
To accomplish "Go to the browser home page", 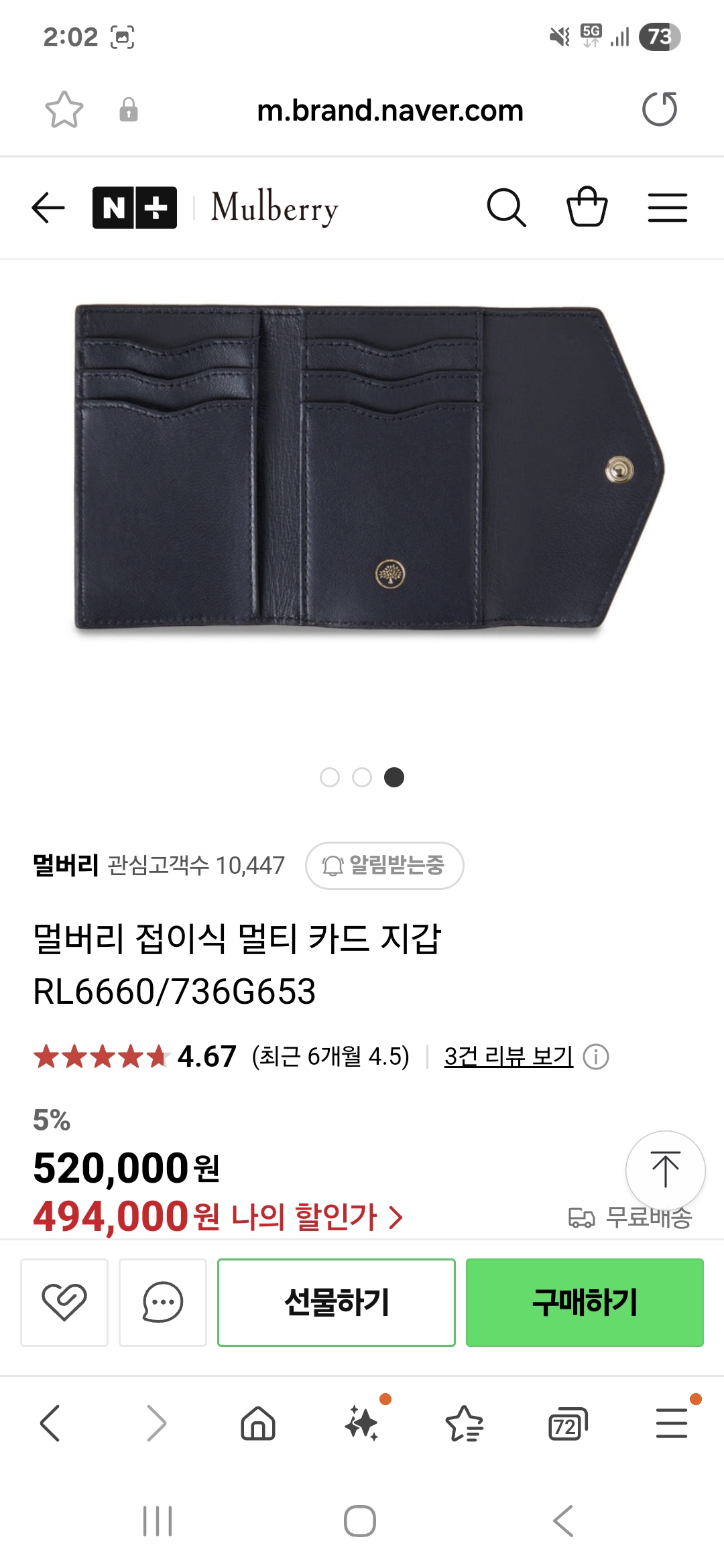I will [258, 1423].
